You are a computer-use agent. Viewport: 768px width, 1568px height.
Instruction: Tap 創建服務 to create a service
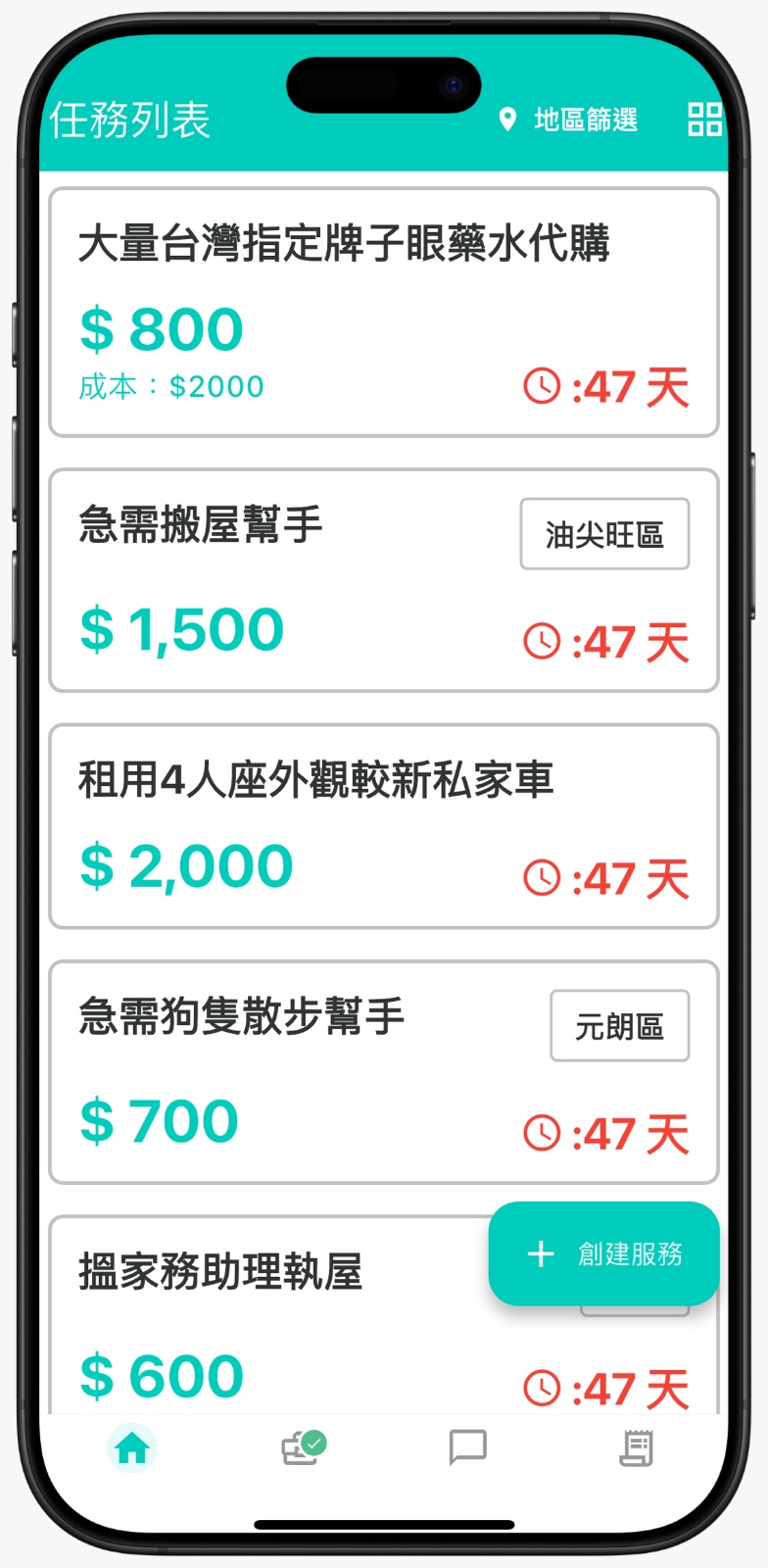[x=604, y=1253]
